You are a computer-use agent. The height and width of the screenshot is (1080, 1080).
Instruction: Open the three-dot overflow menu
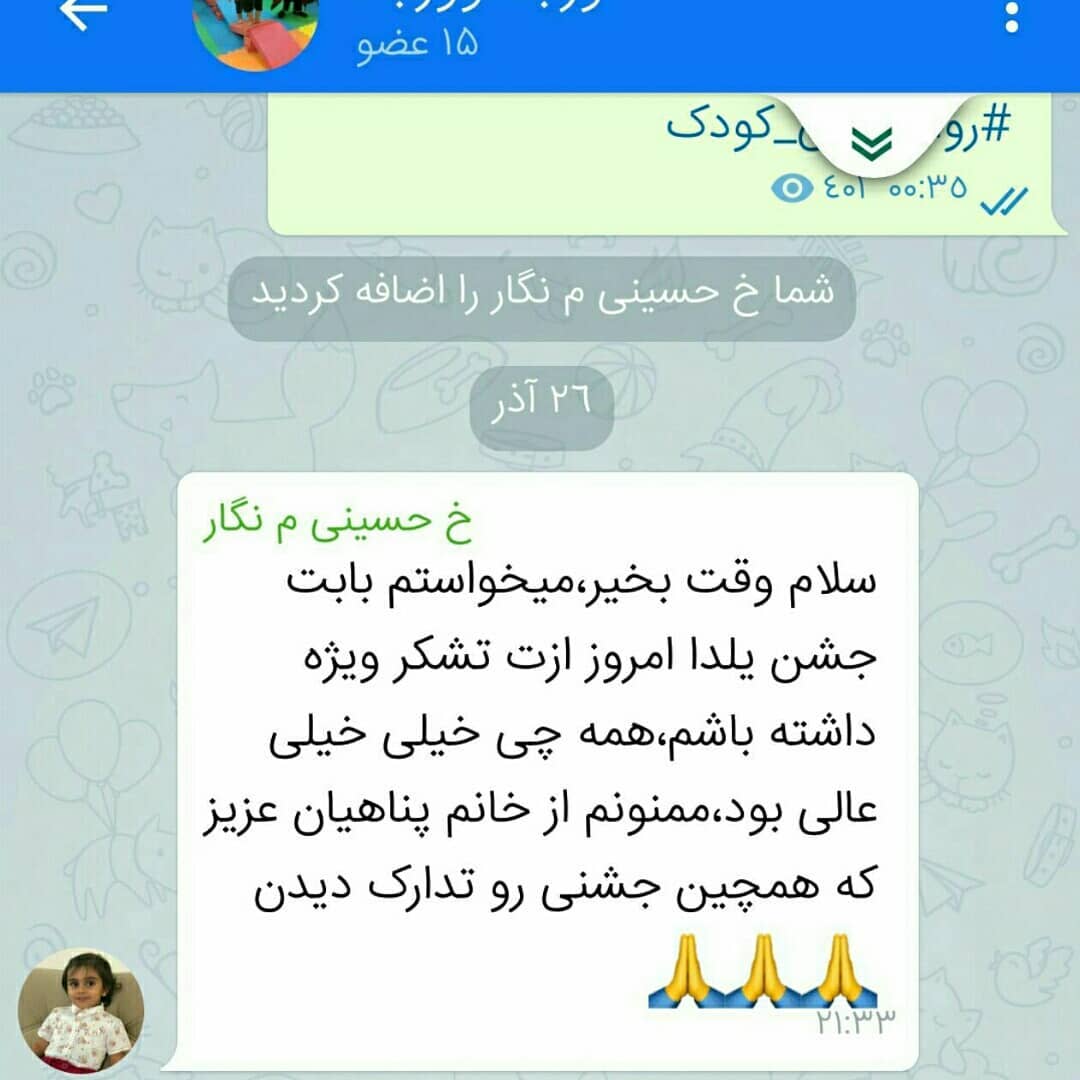point(1011,18)
